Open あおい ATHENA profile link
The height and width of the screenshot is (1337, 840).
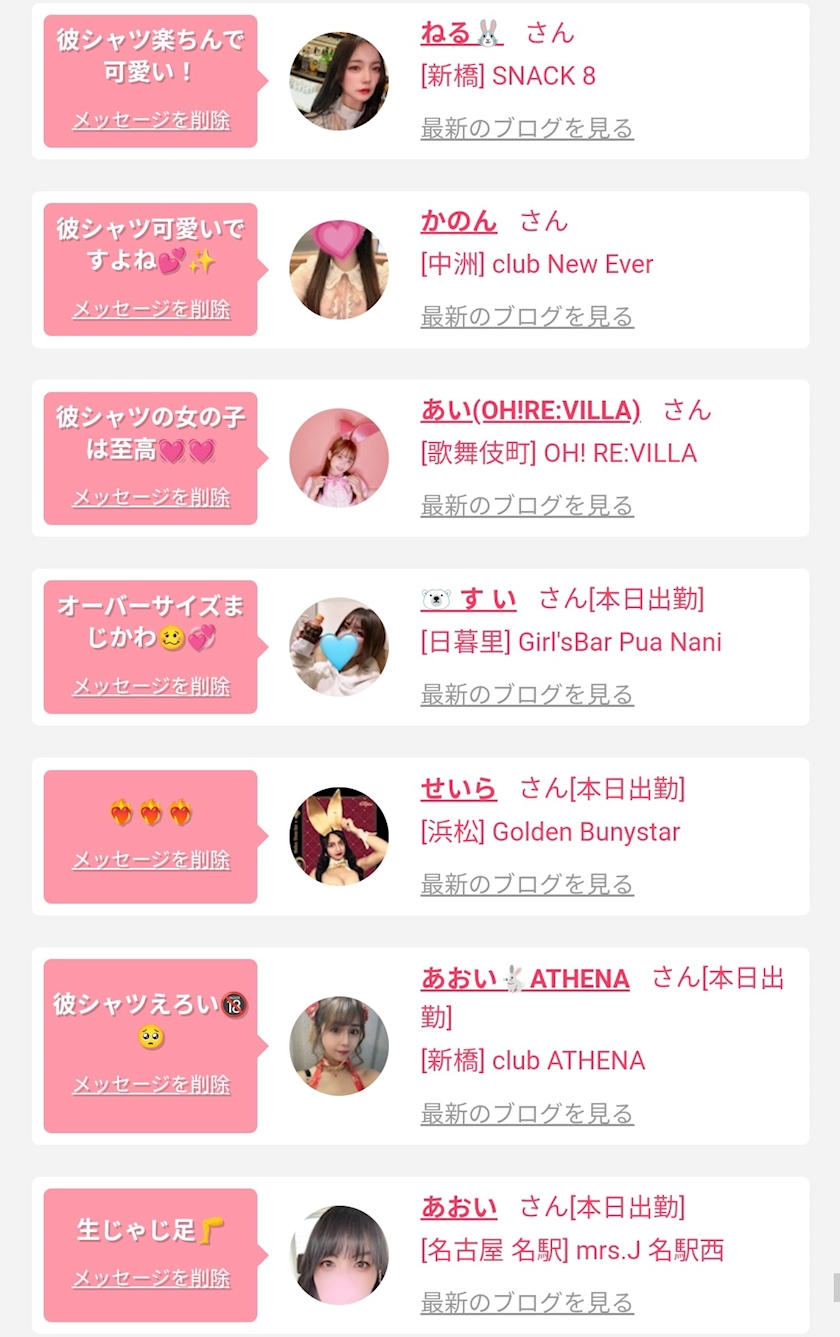pyautogui.click(x=525, y=978)
